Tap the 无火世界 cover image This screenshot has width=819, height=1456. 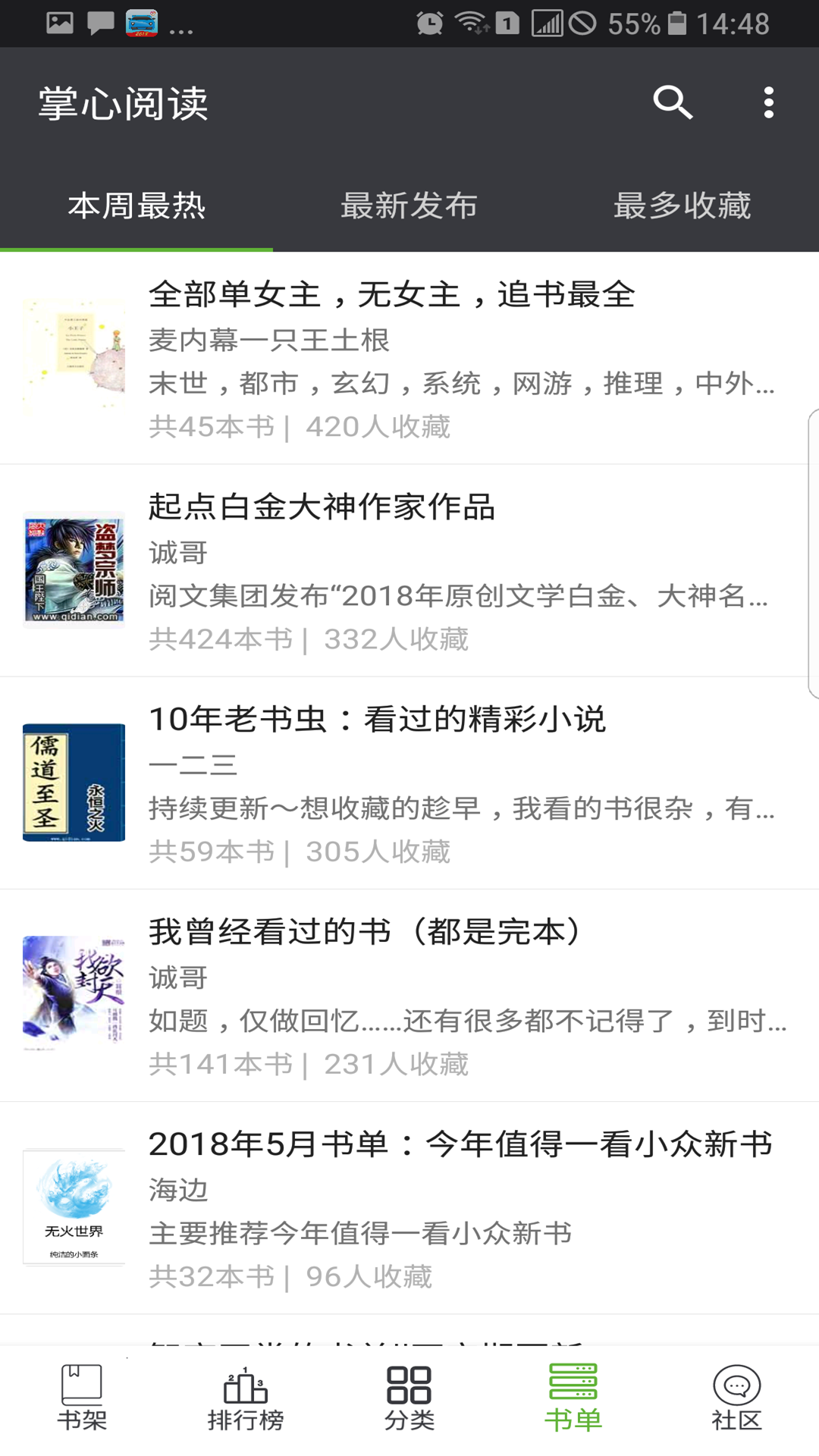coord(74,1207)
